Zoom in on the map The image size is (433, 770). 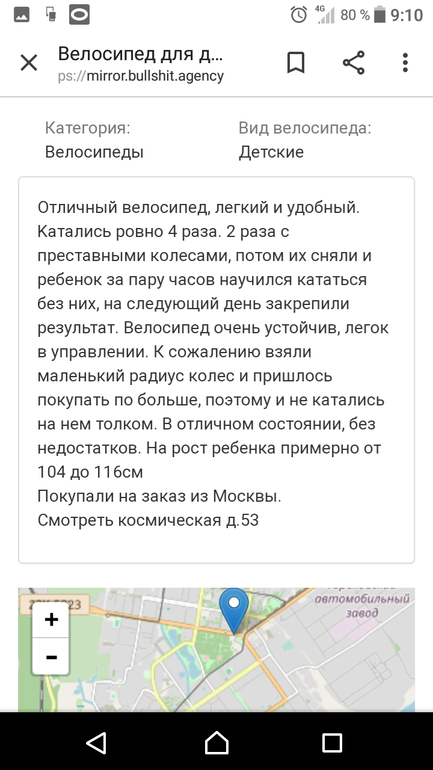click(x=51, y=619)
